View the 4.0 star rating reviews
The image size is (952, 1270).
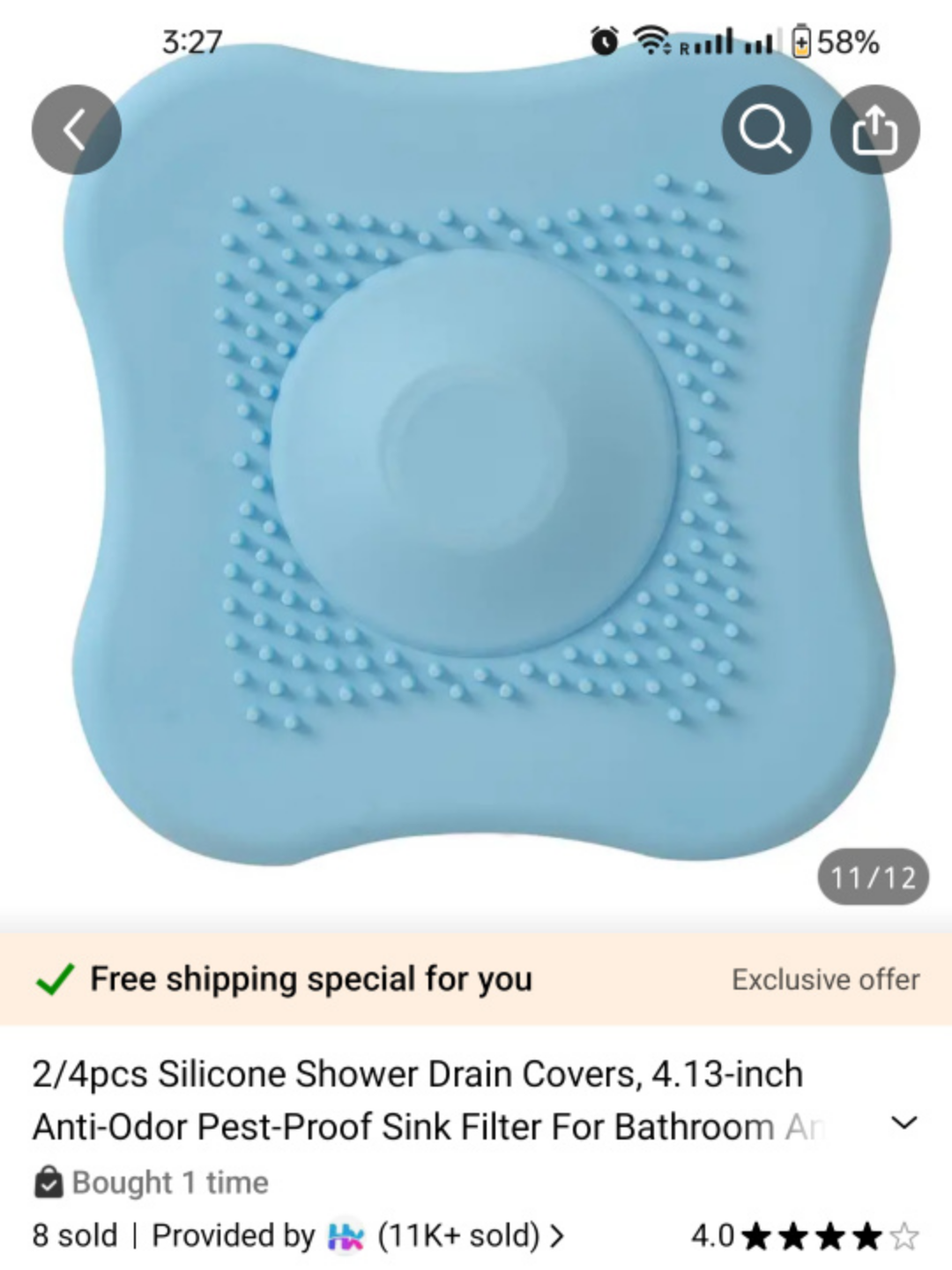pyautogui.click(x=804, y=1236)
